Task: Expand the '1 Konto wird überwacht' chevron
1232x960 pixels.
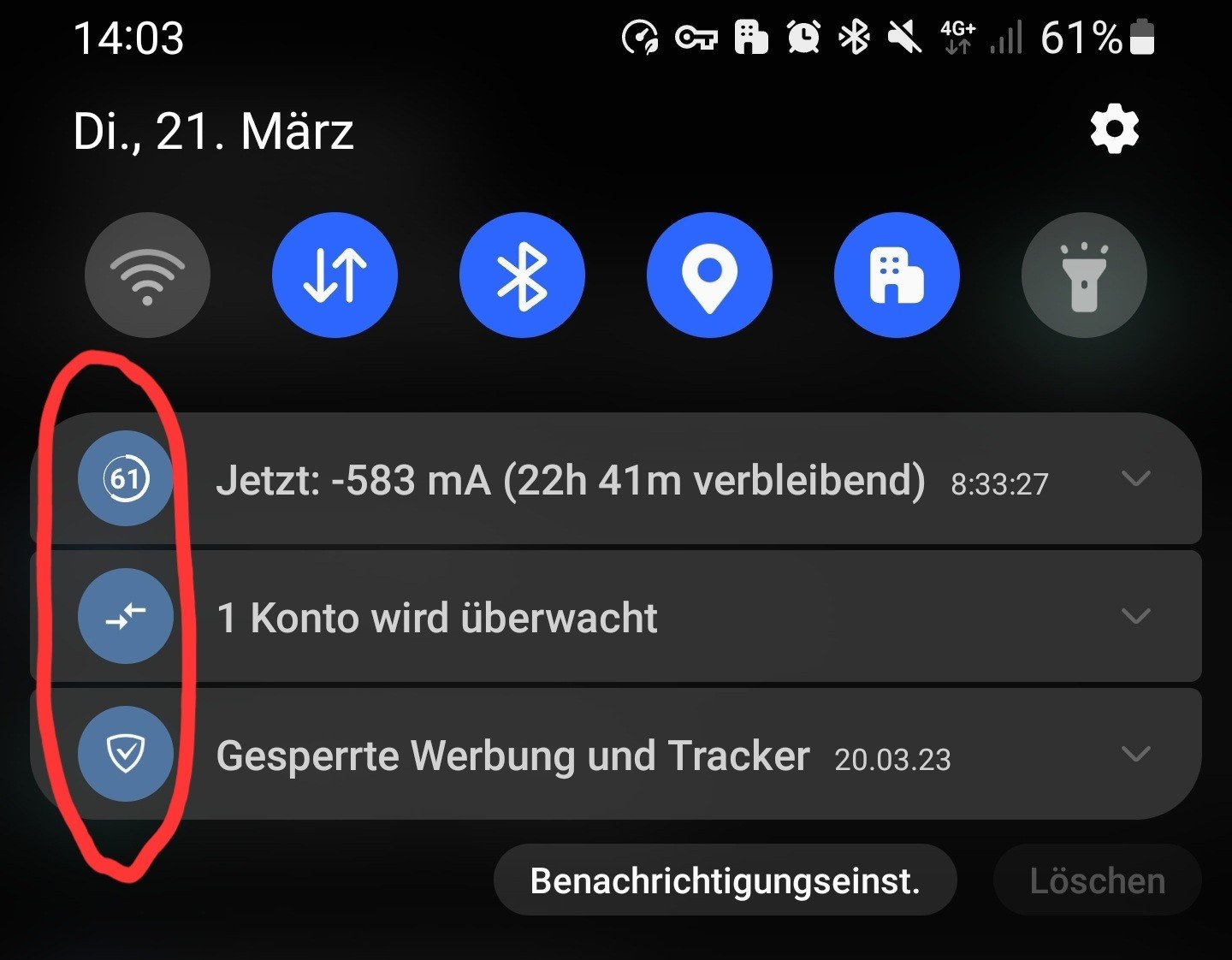Action: coord(1135,616)
